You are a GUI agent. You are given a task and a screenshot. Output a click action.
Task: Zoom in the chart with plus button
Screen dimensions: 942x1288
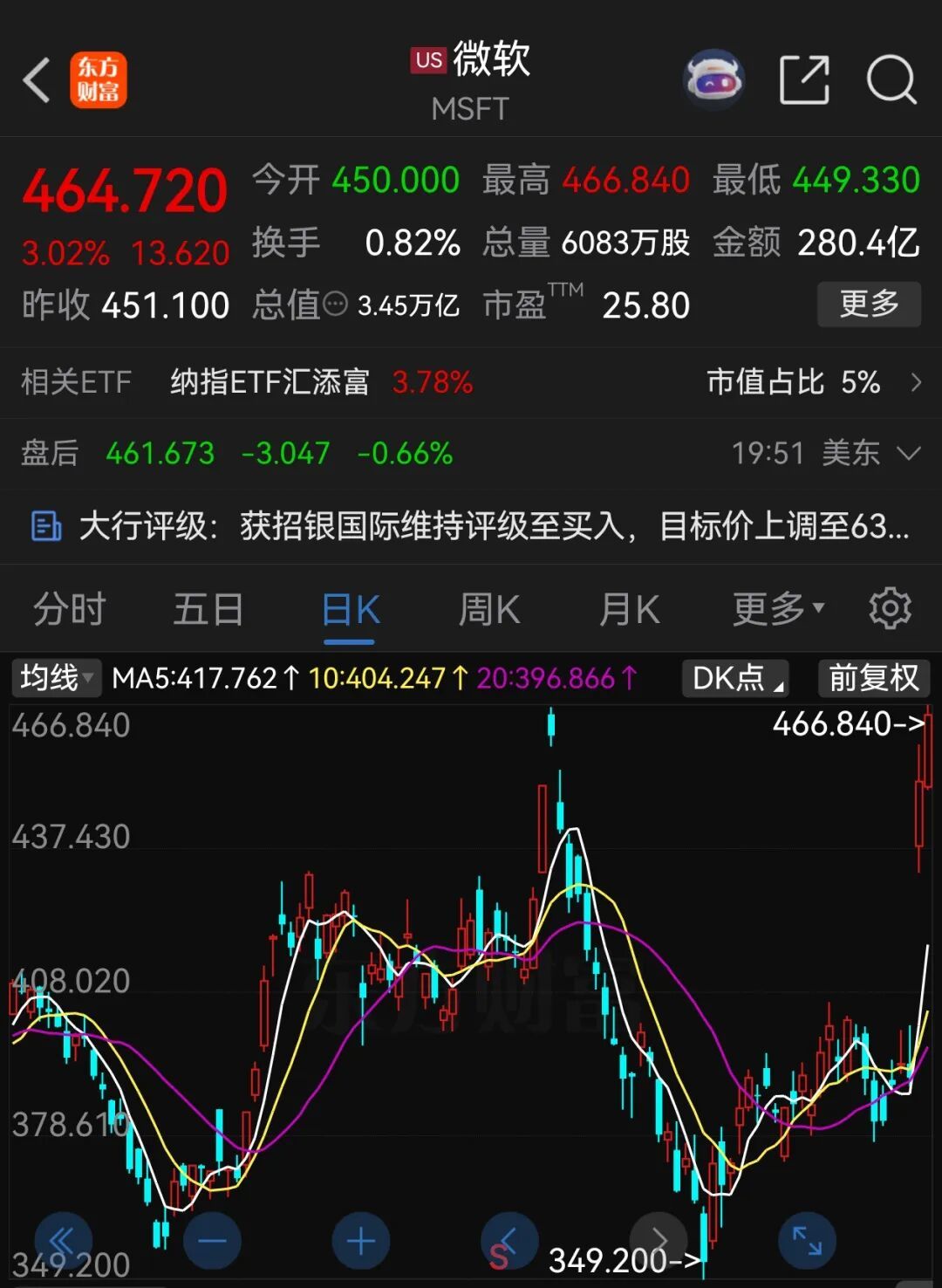point(361,1241)
